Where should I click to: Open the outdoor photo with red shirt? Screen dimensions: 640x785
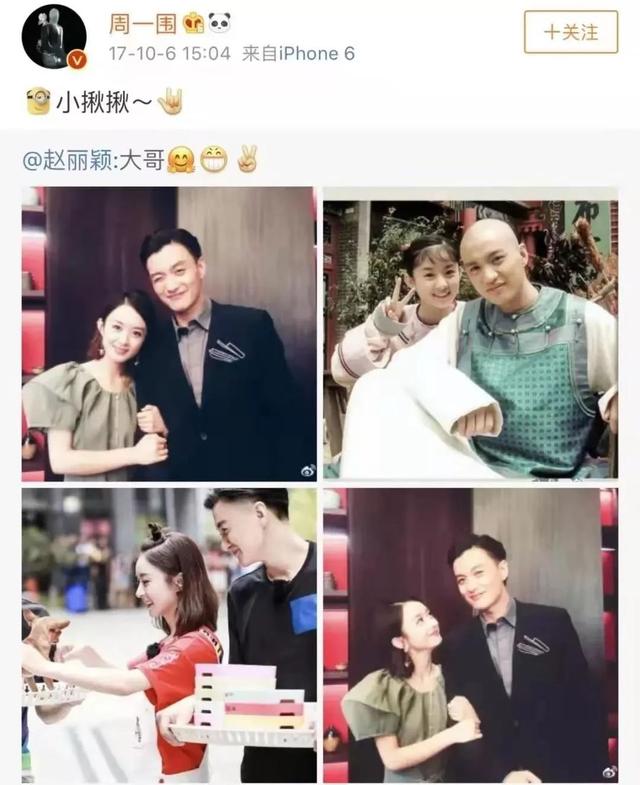(169, 634)
